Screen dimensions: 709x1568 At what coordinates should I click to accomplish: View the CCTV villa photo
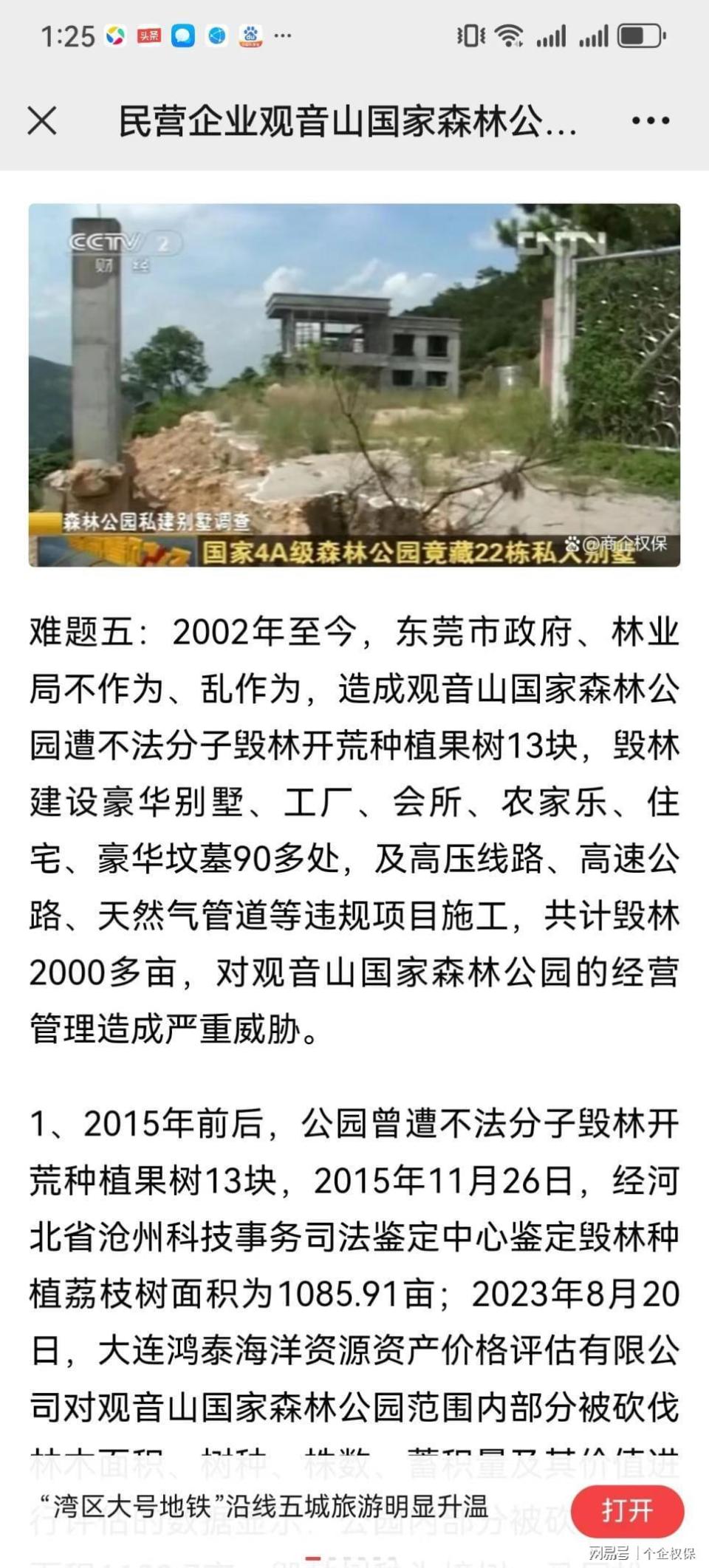click(x=354, y=385)
